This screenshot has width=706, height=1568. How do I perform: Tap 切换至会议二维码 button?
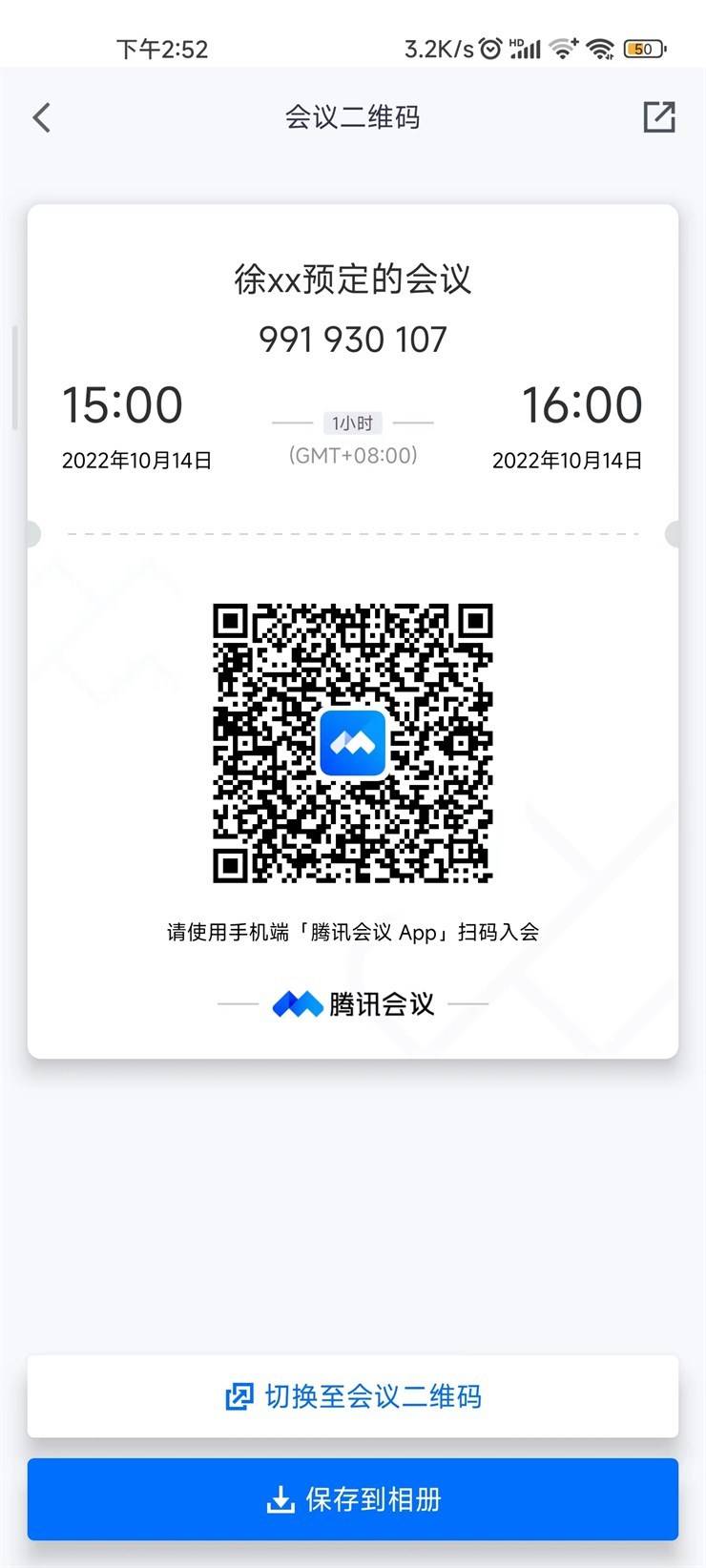coord(353,1396)
